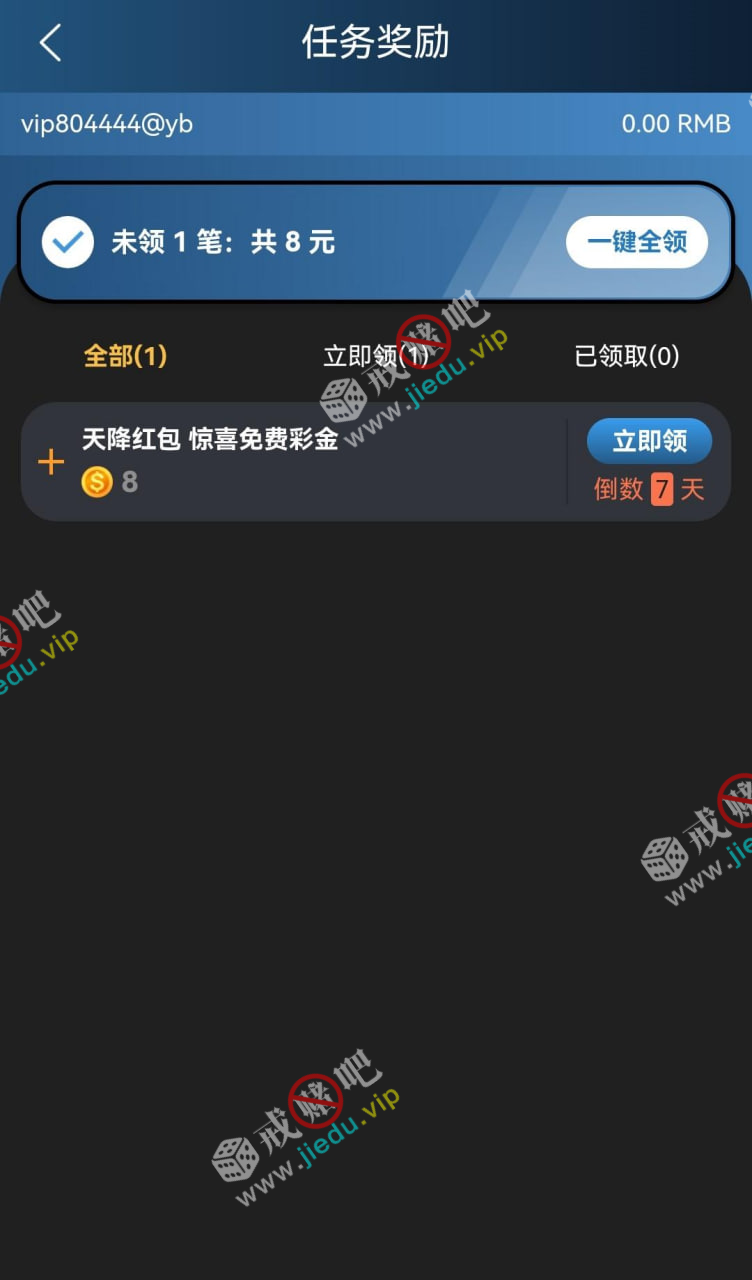Viewport: 752px width, 1280px height.
Task: Go back using the top-left arrow
Action: coord(50,43)
